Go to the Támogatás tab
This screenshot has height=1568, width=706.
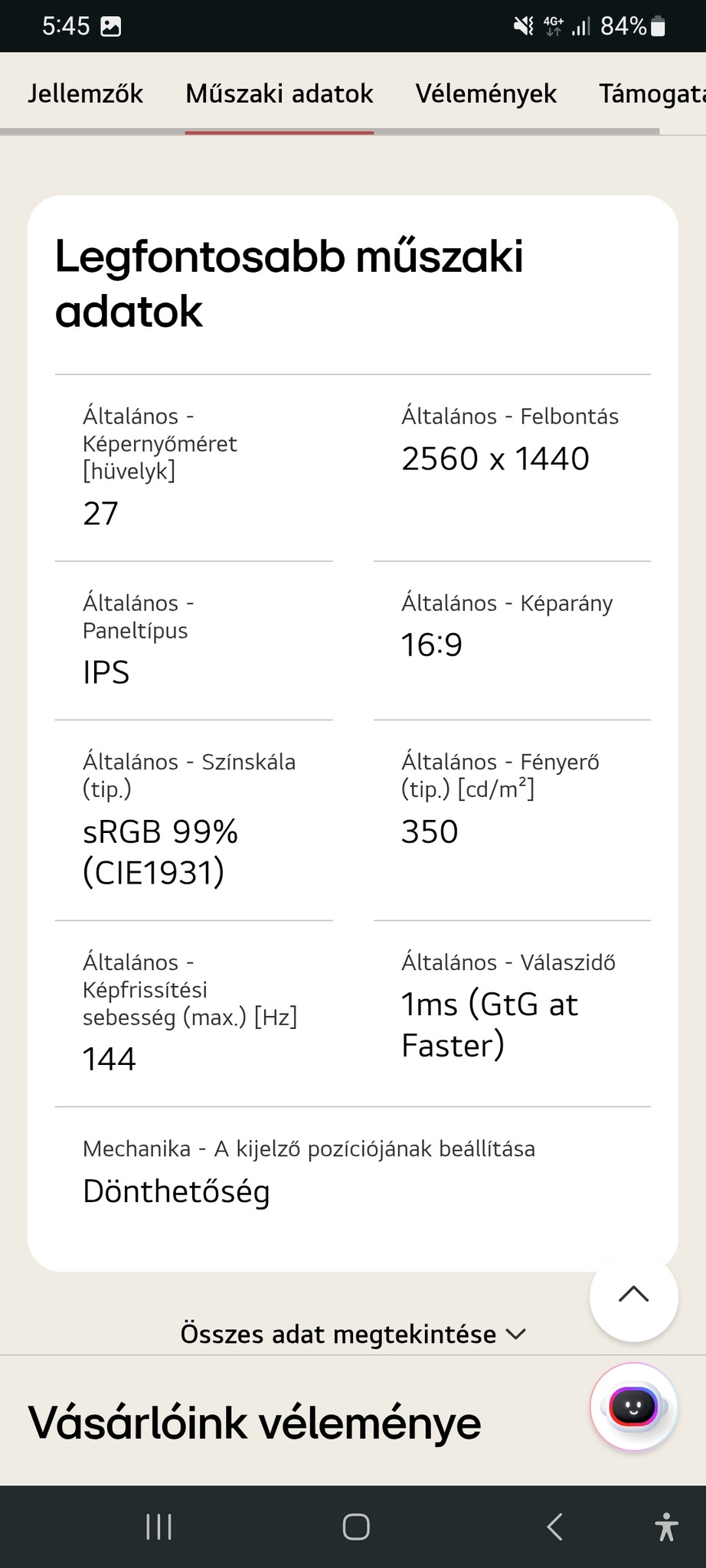651,93
